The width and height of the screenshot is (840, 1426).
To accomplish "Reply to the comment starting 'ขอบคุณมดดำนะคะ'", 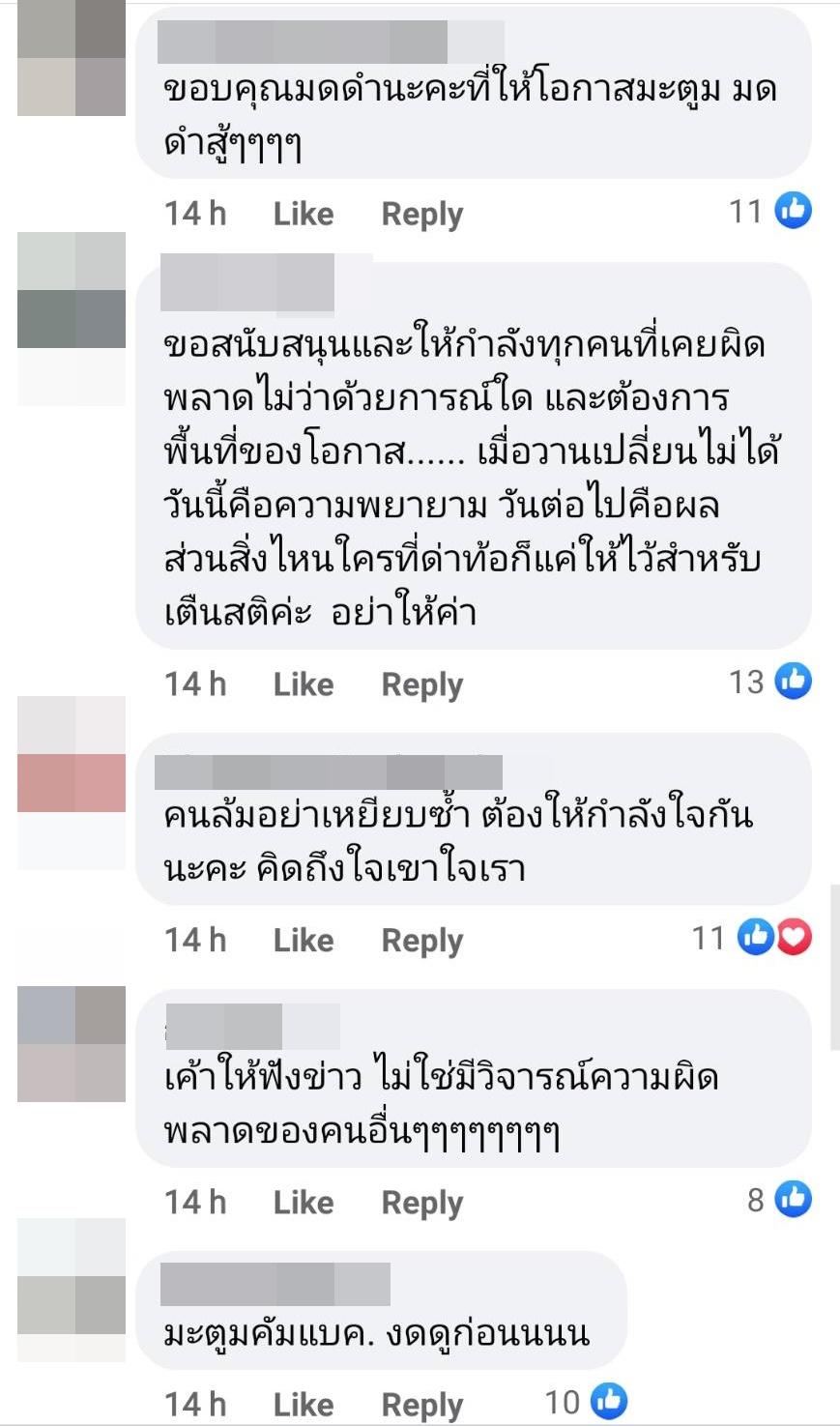I will [x=421, y=214].
